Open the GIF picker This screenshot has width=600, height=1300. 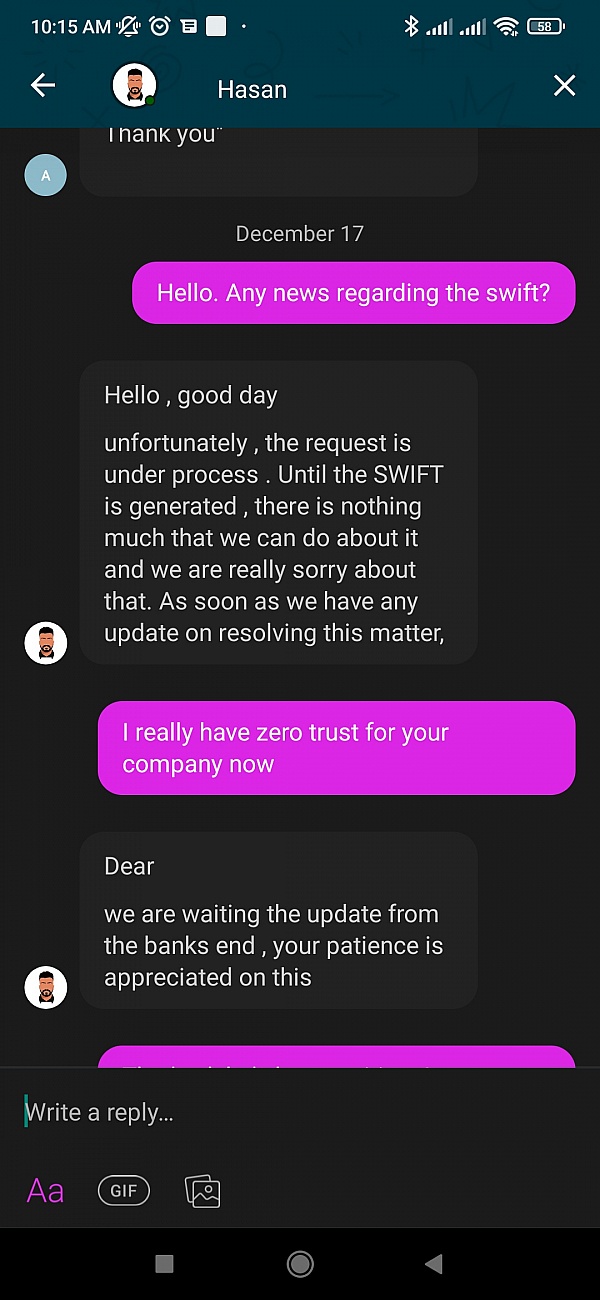(x=124, y=1191)
